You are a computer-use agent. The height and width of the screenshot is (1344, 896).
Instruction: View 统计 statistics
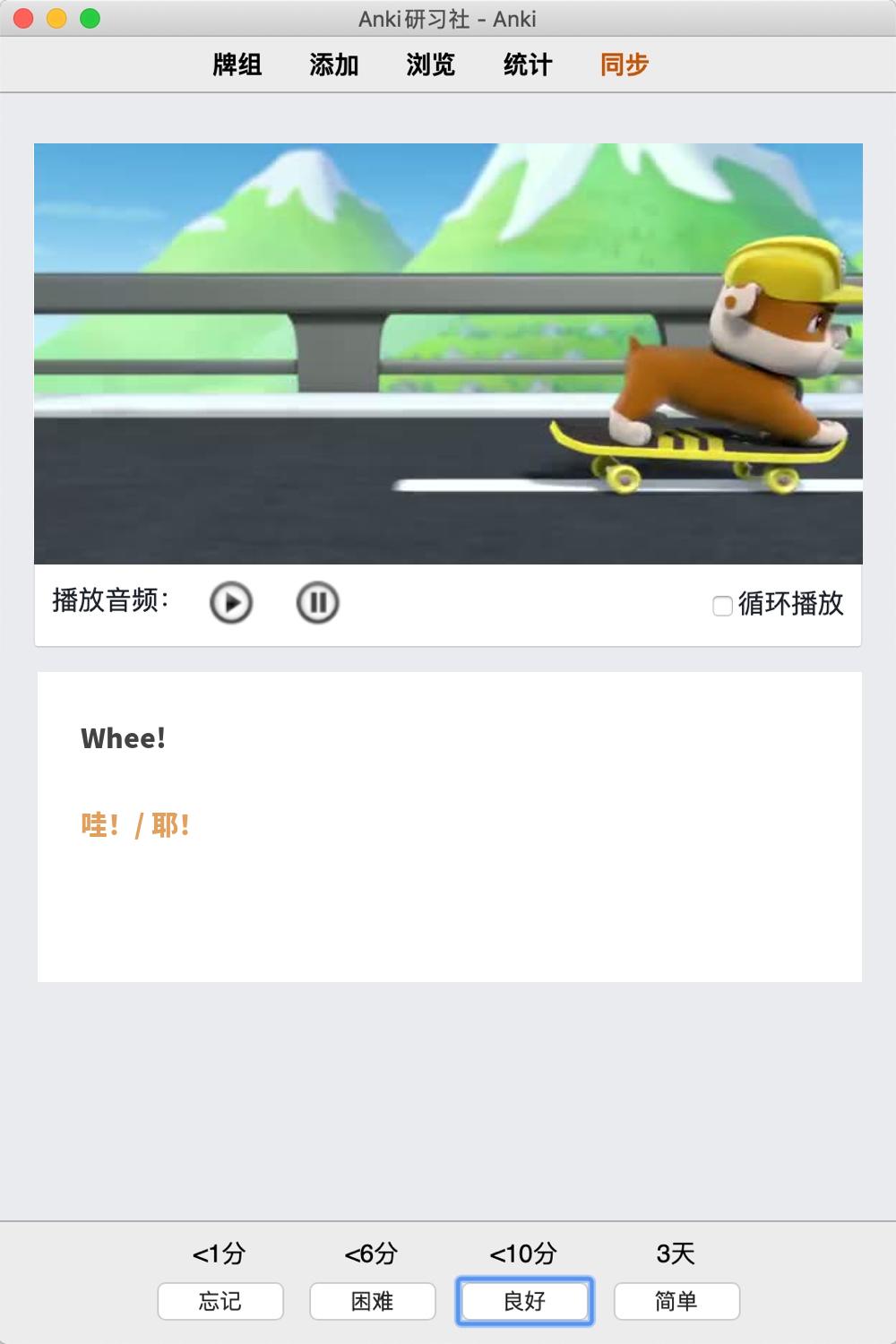pyautogui.click(x=528, y=65)
